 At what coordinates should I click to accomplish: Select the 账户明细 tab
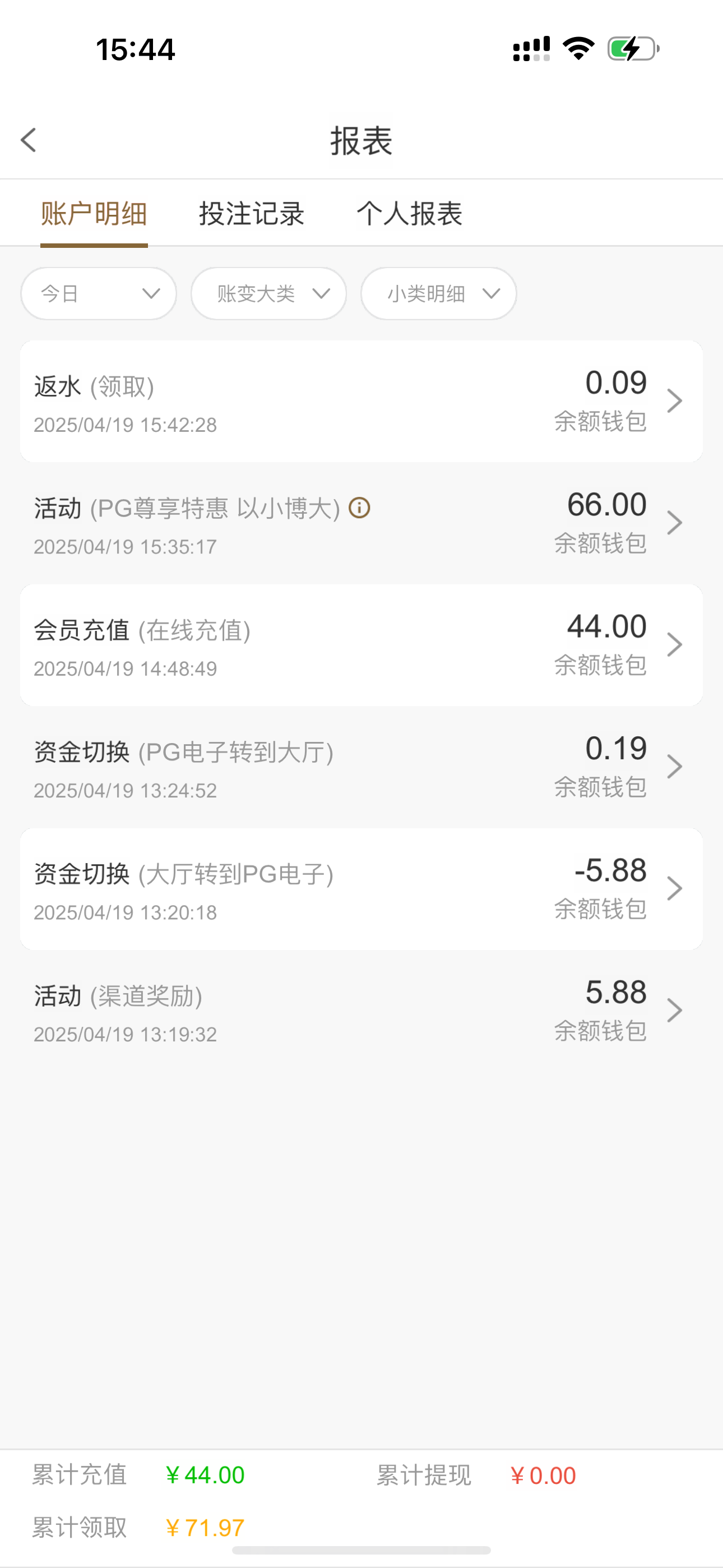(x=94, y=214)
